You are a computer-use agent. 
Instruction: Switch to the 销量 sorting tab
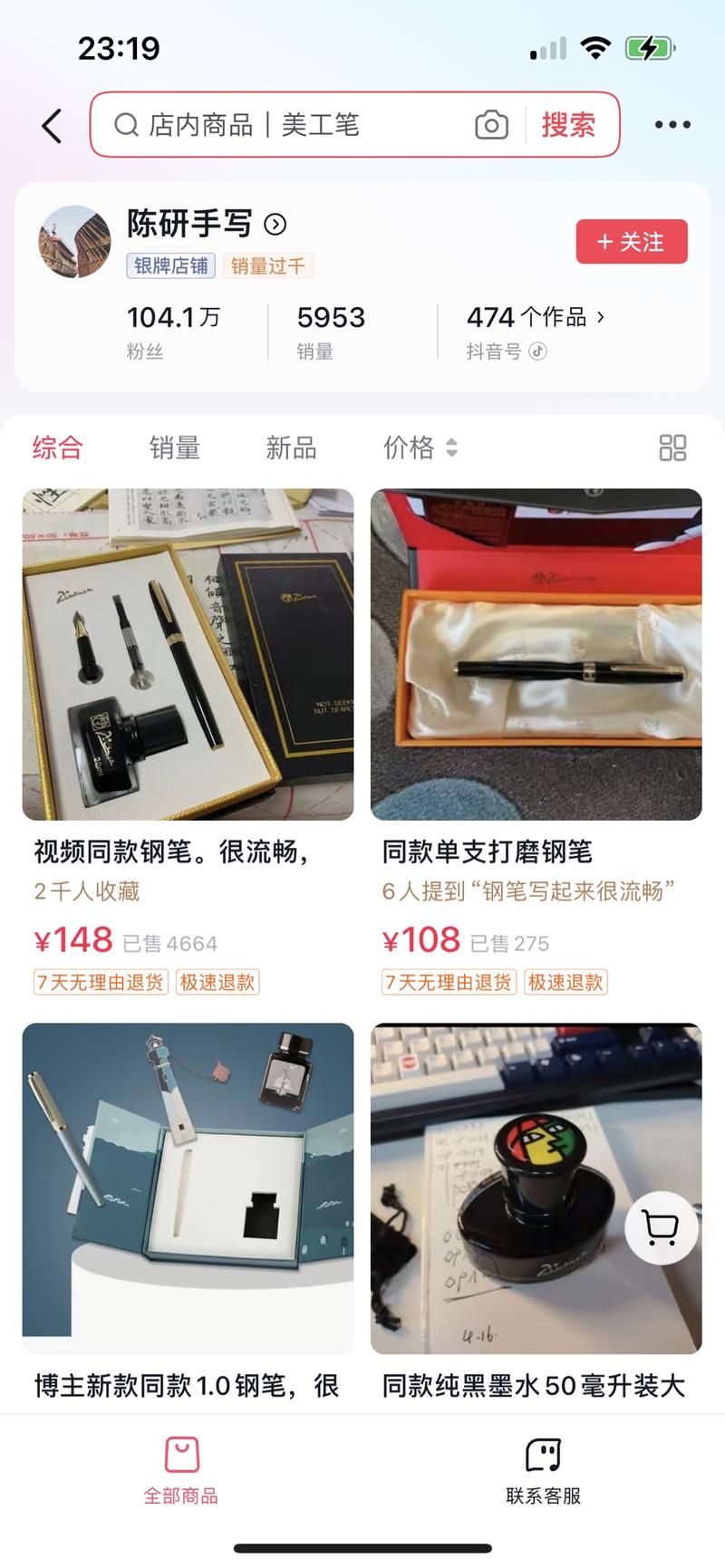(175, 447)
